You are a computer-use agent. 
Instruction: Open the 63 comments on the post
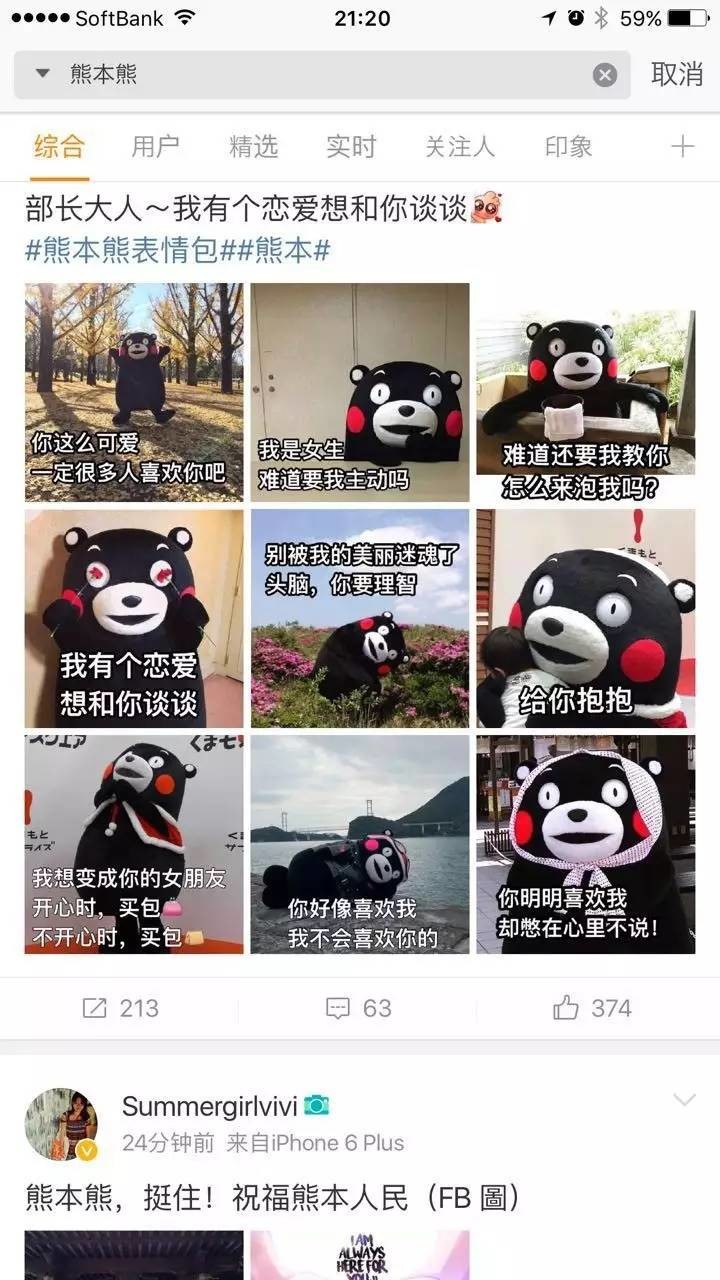pos(359,1008)
